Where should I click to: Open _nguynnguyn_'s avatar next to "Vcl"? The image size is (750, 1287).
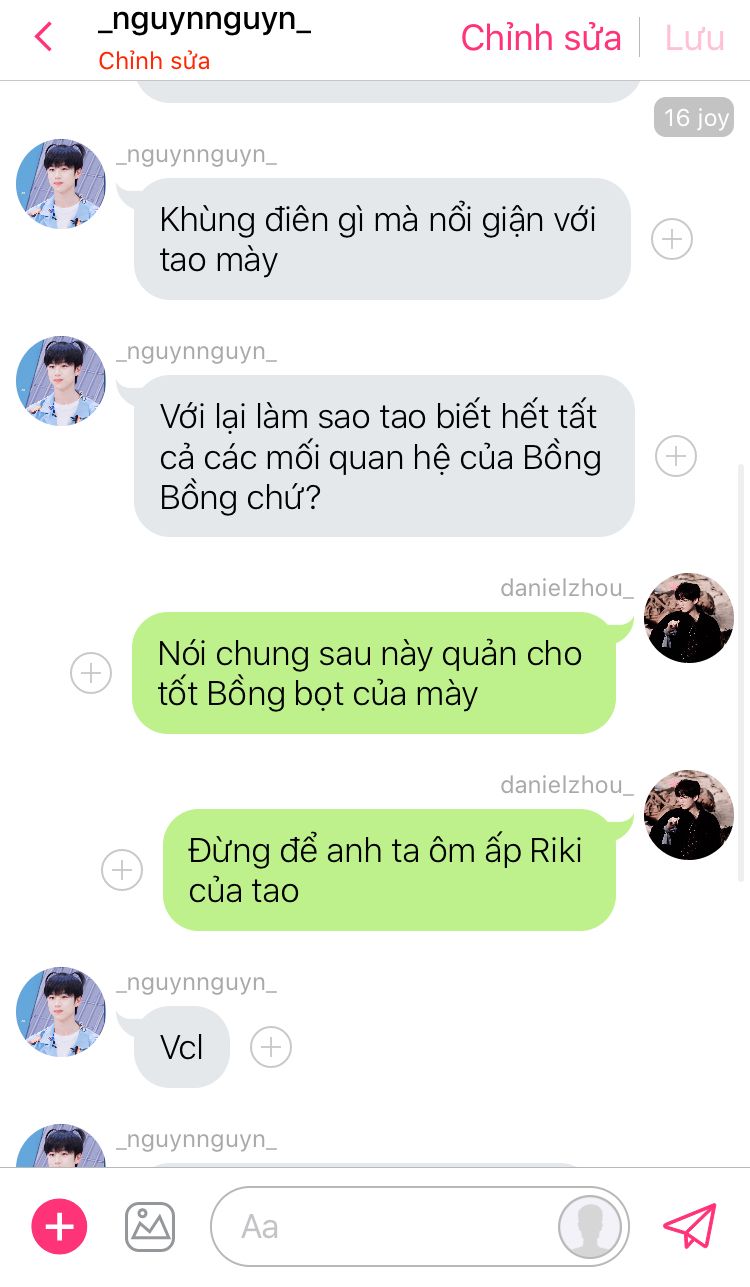[61, 1012]
